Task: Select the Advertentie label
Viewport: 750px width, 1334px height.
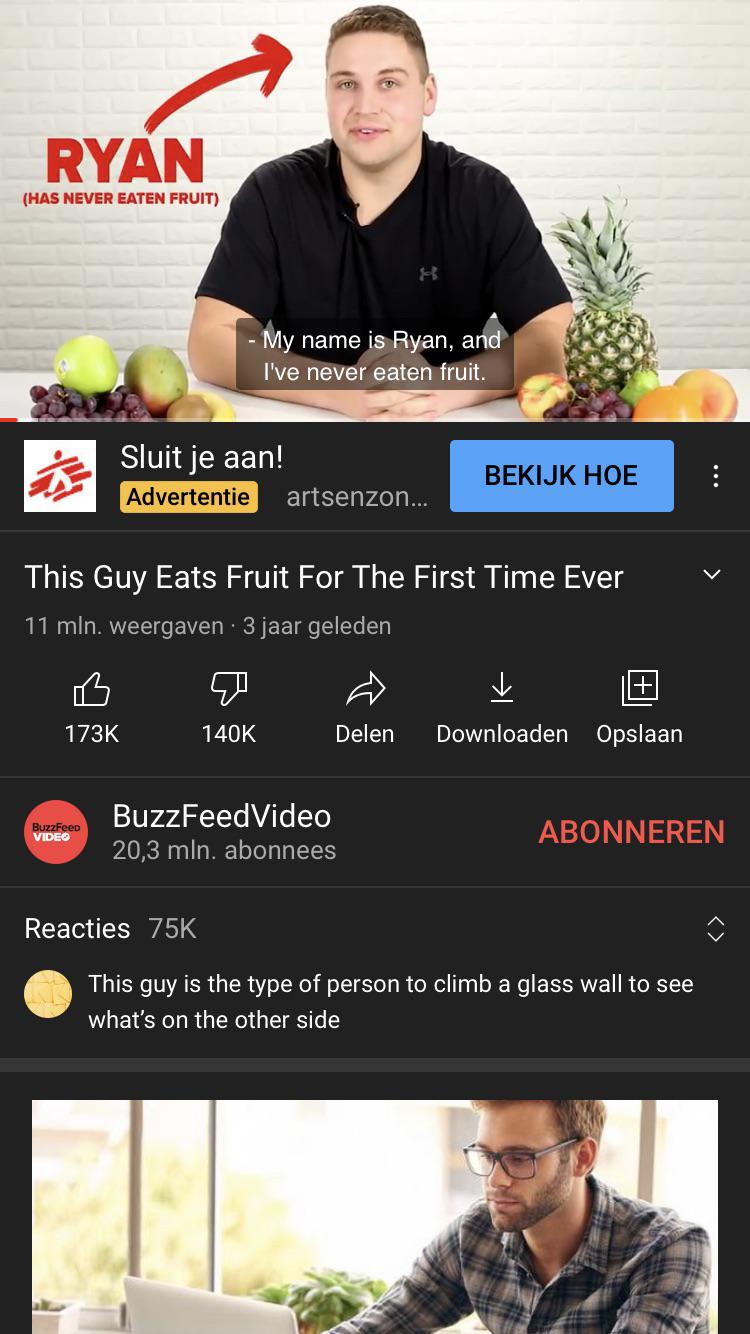Action: [189, 496]
